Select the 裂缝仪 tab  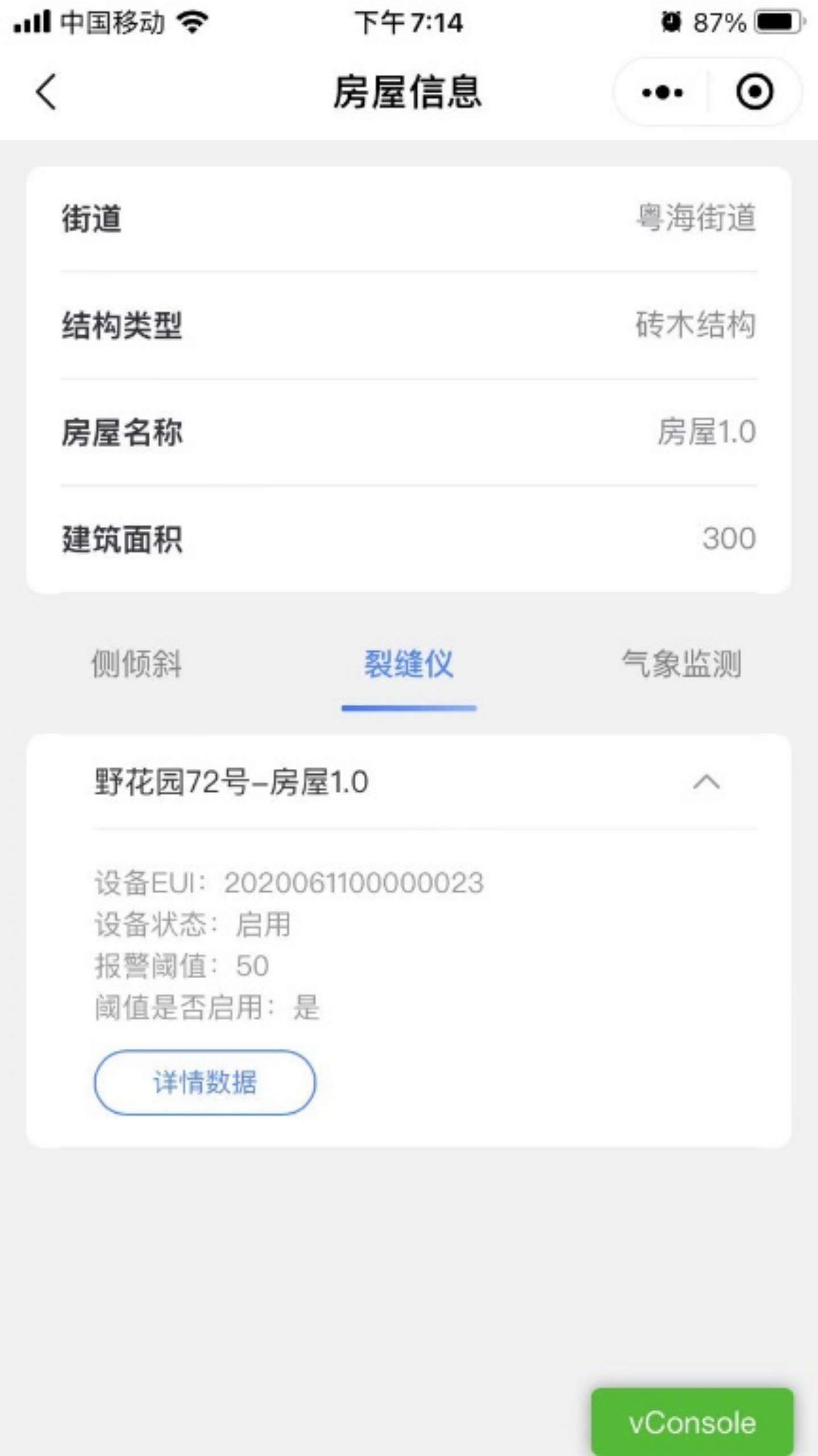[x=409, y=664]
